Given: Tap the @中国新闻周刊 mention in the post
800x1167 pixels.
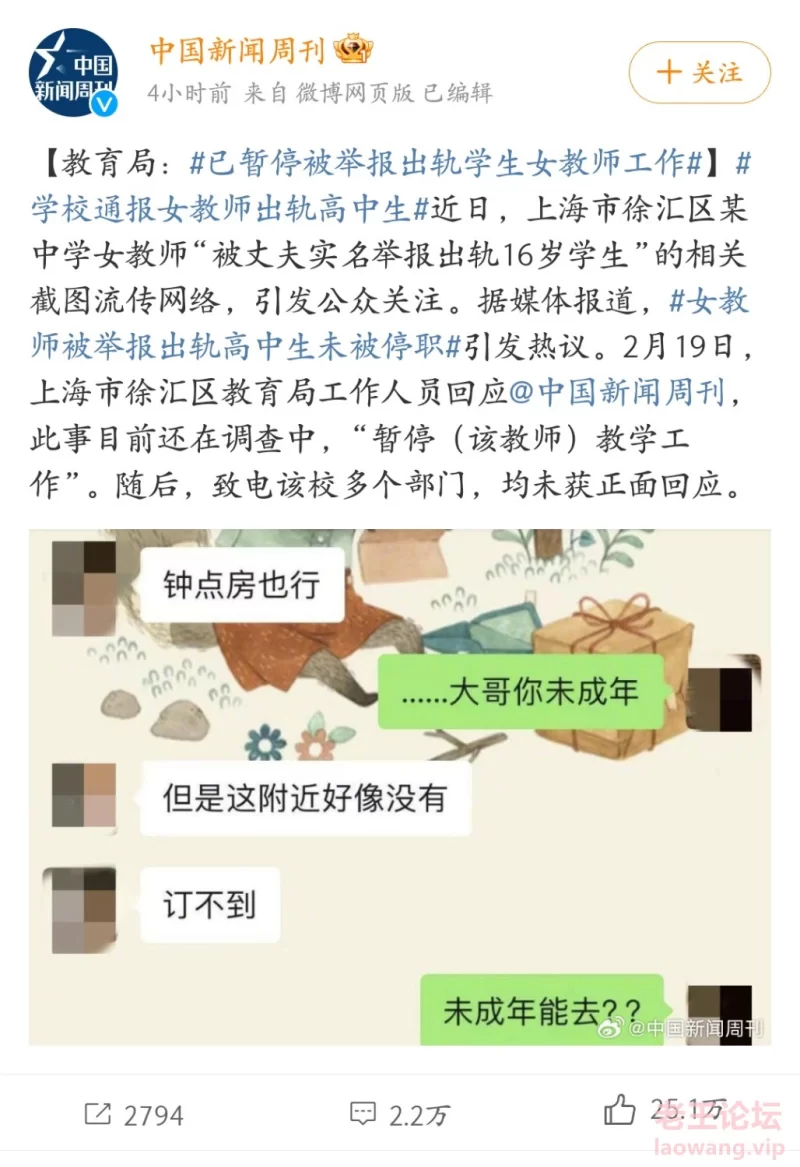Looking at the screenshot, I should click(617, 392).
